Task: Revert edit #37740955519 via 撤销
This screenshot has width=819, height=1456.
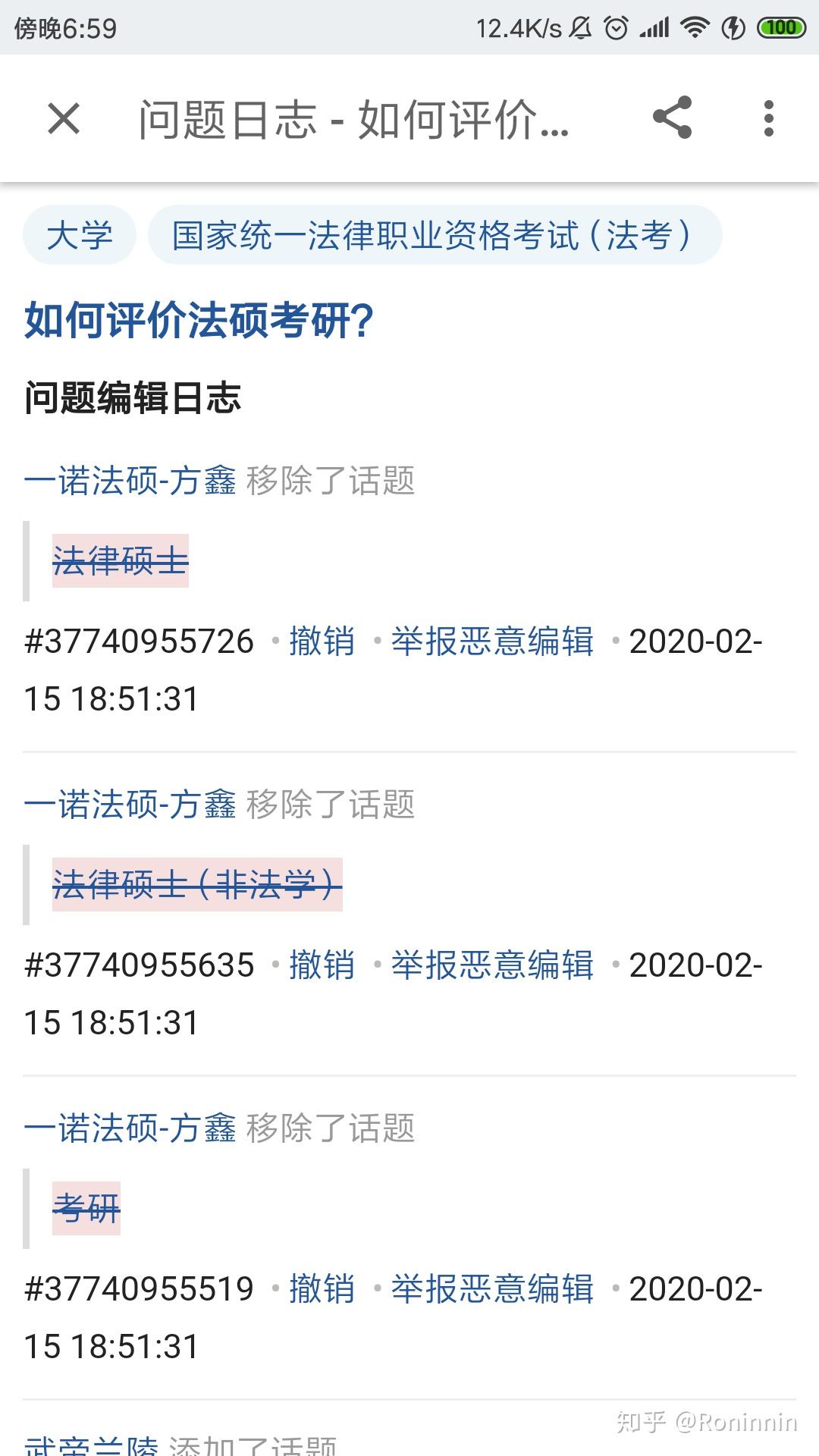Action: pos(322,1289)
